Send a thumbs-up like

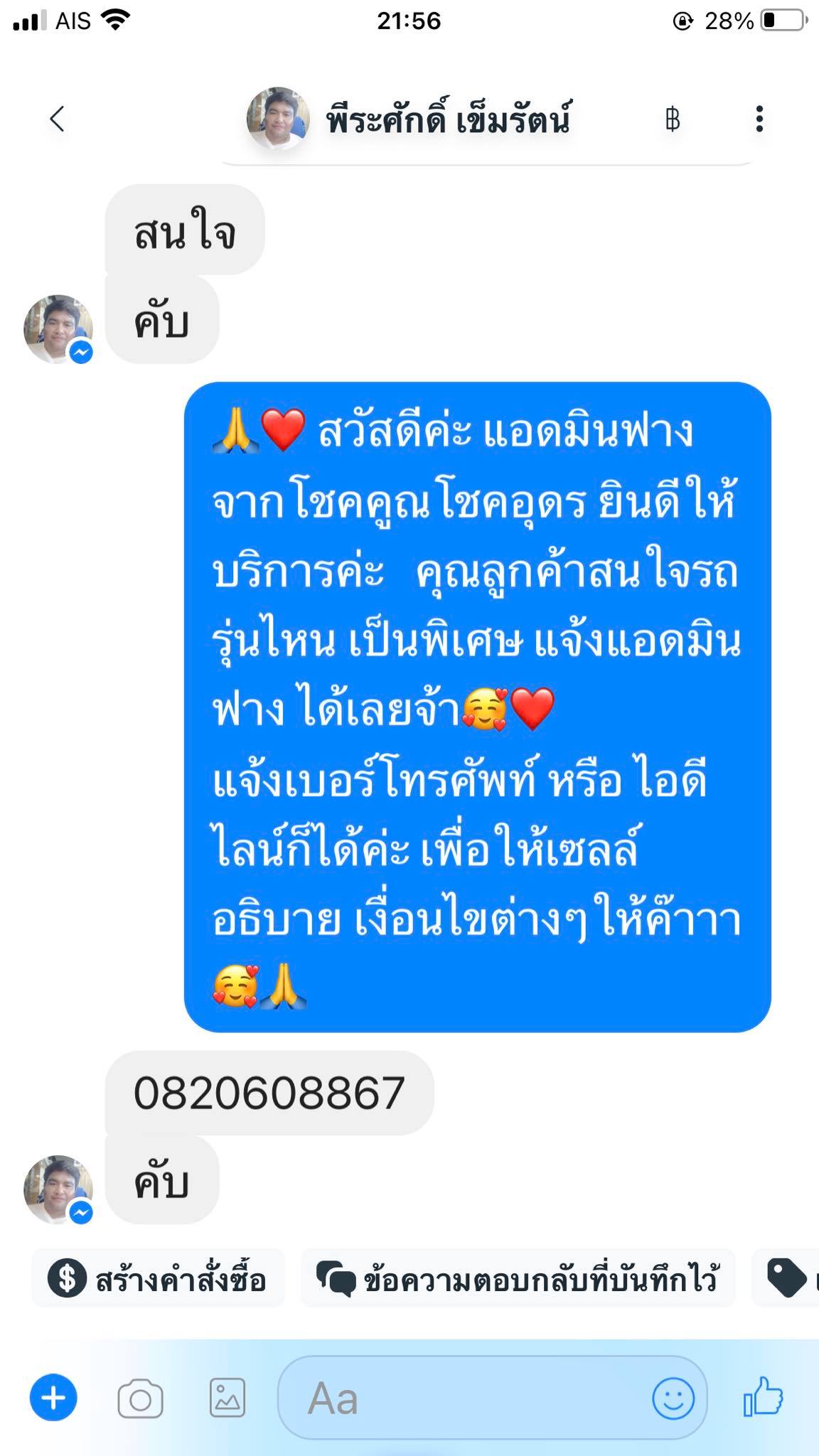pyautogui.click(x=763, y=1396)
